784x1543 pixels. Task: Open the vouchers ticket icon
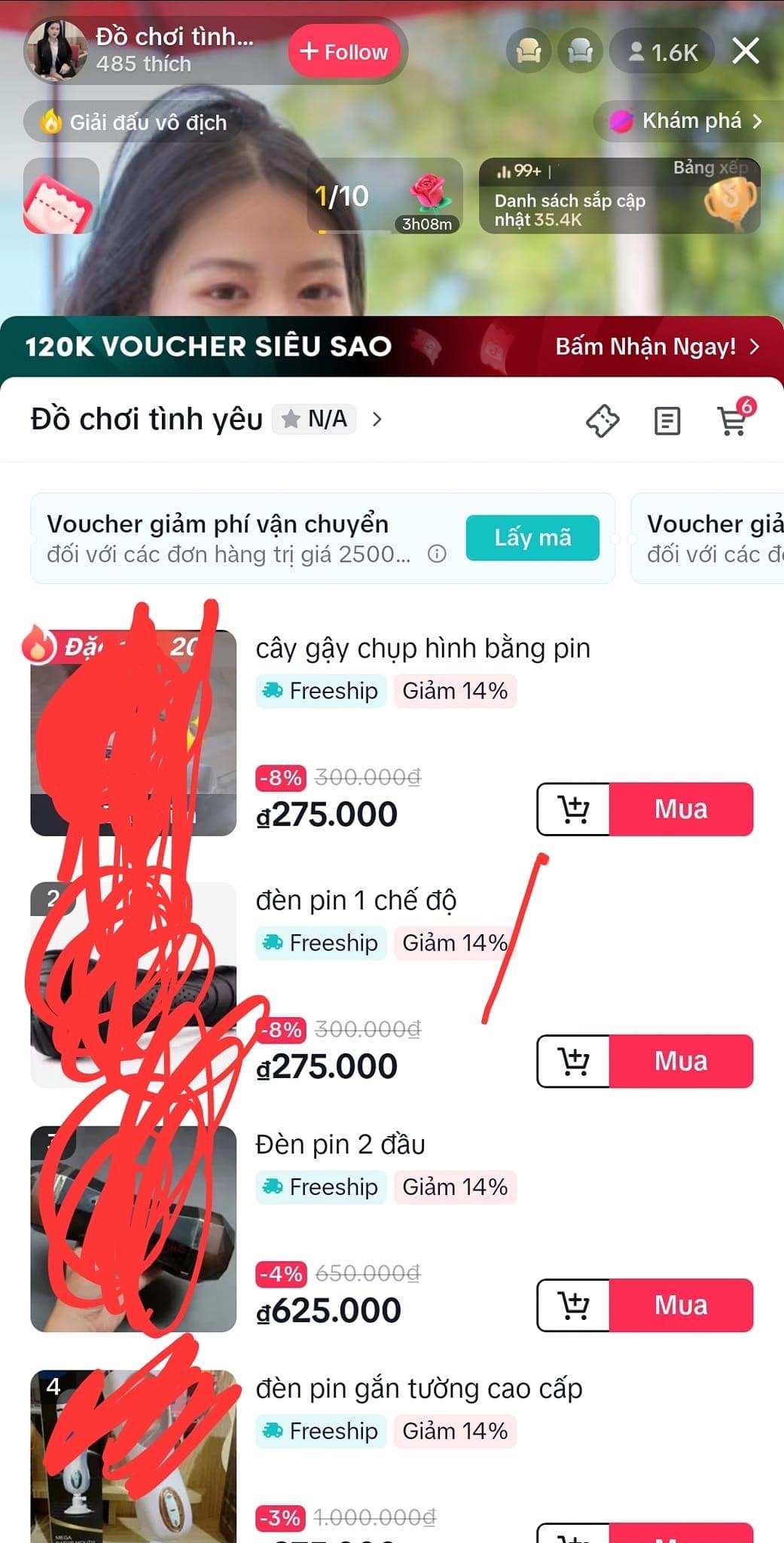[x=602, y=420]
